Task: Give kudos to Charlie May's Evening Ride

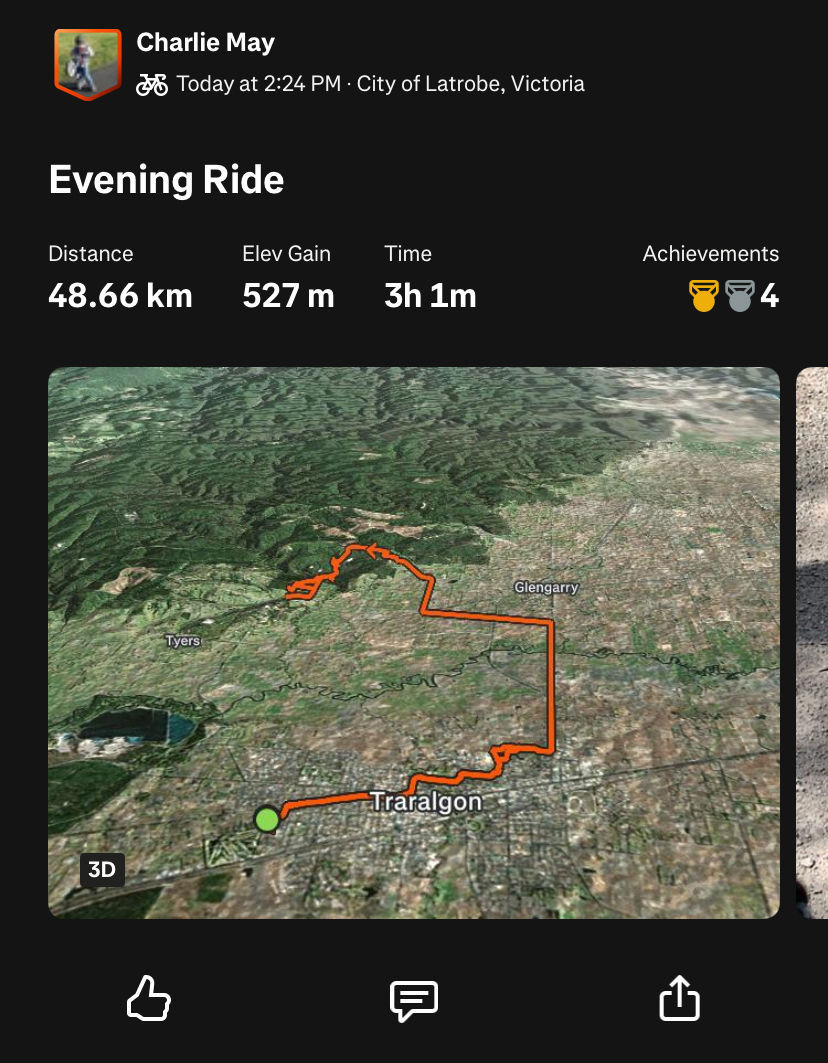Action: (x=149, y=999)
